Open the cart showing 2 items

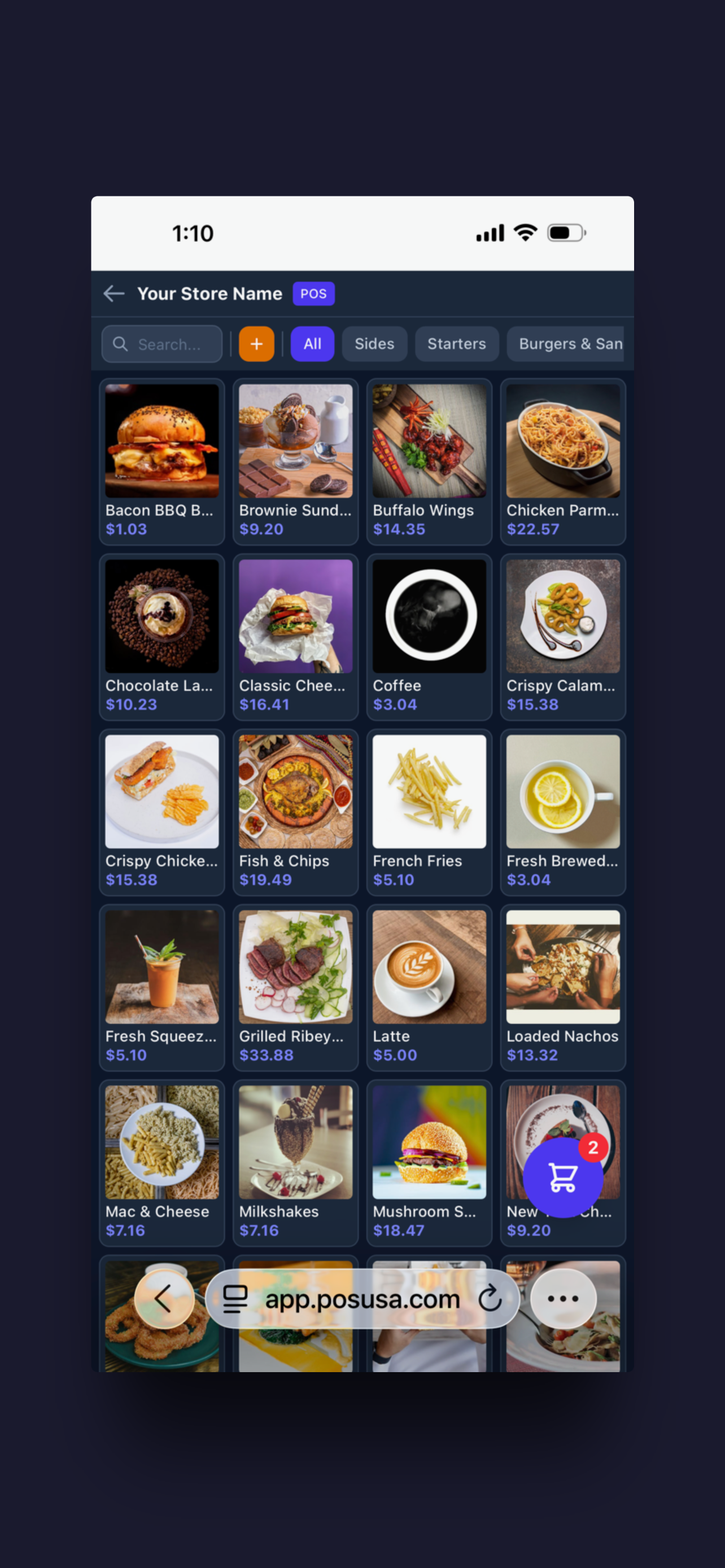tap(562, 1176)
